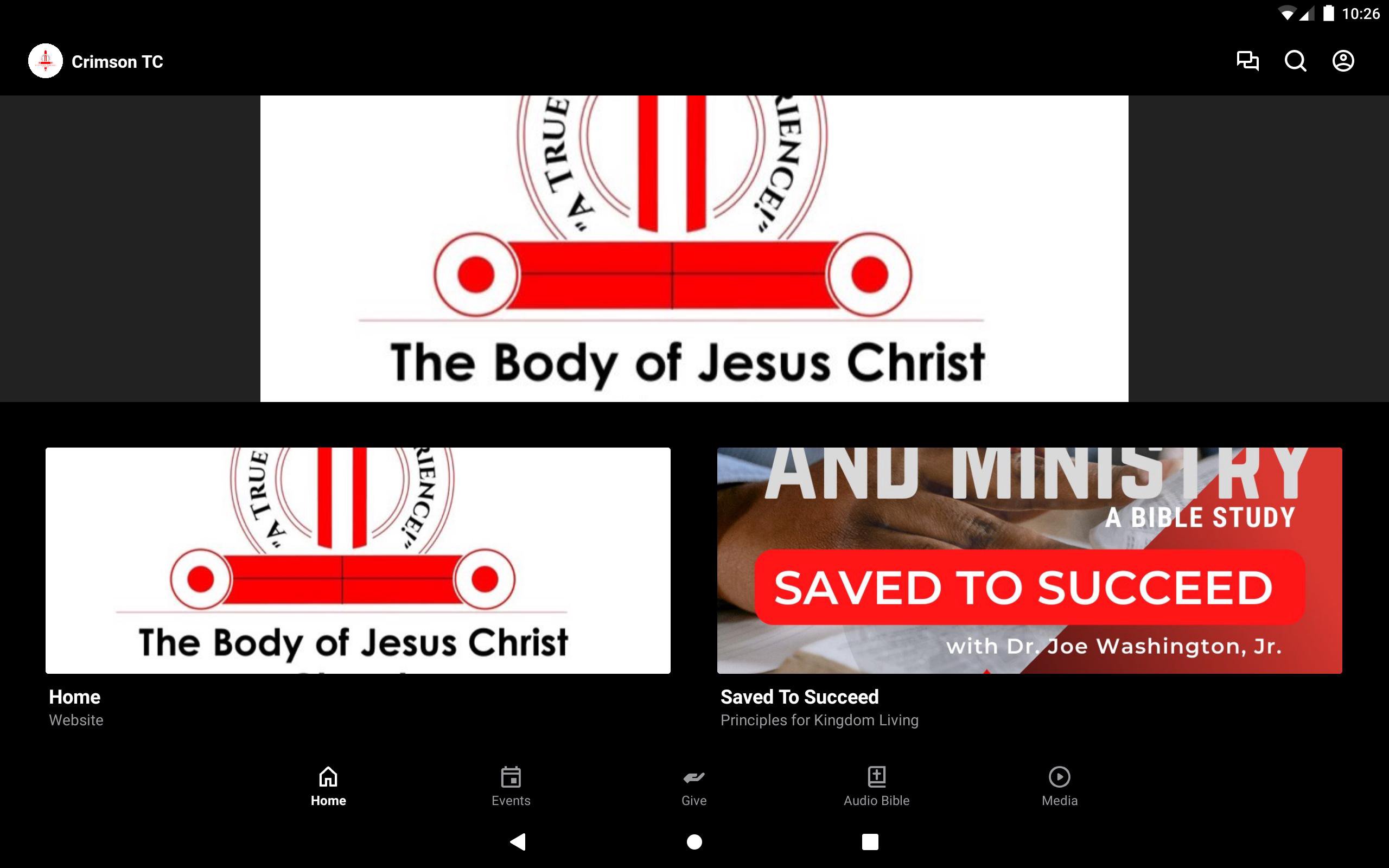Image resolution: width=1389 pixels, height=868 pixels.
Task: Open the search icon
Action: 1295,61
